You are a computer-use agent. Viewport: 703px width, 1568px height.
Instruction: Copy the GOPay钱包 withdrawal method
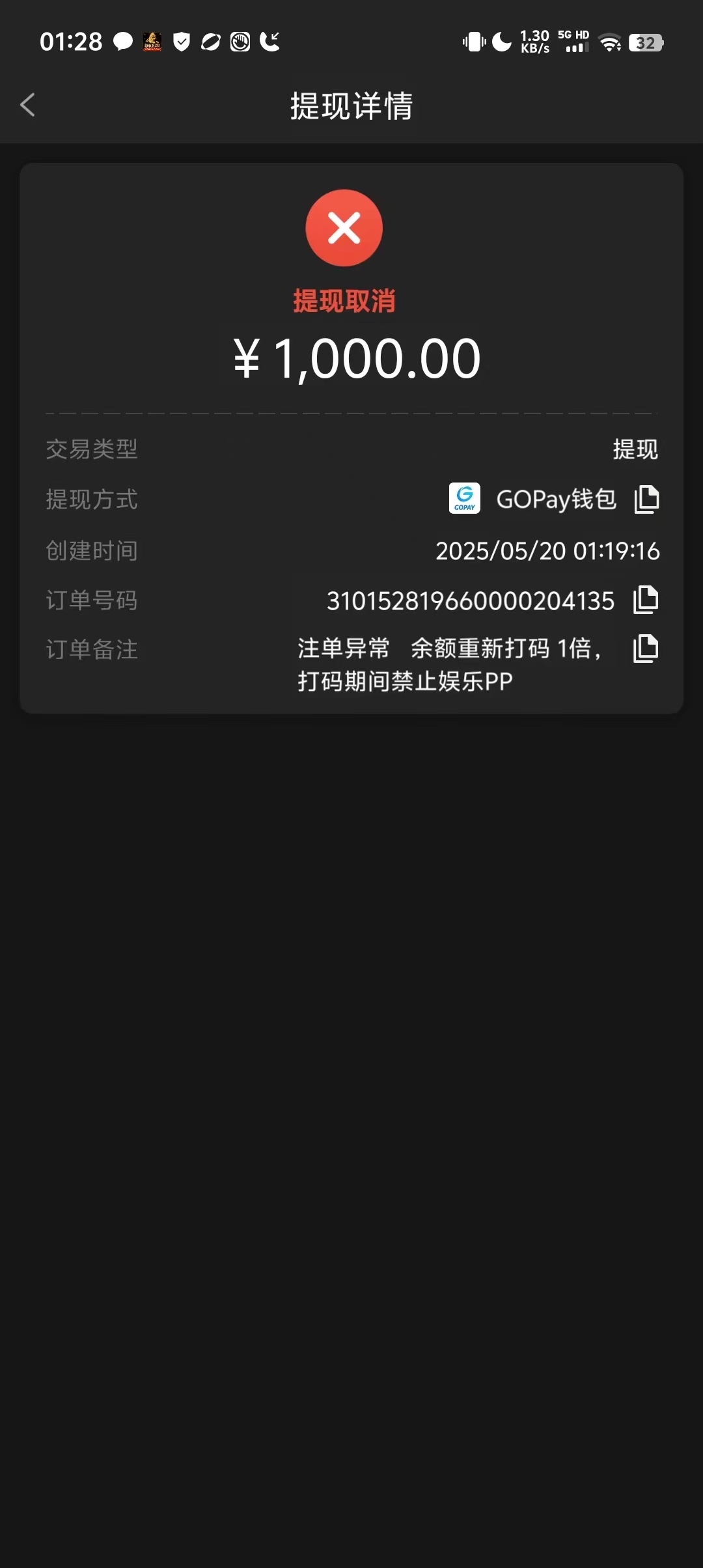(646, 499)
